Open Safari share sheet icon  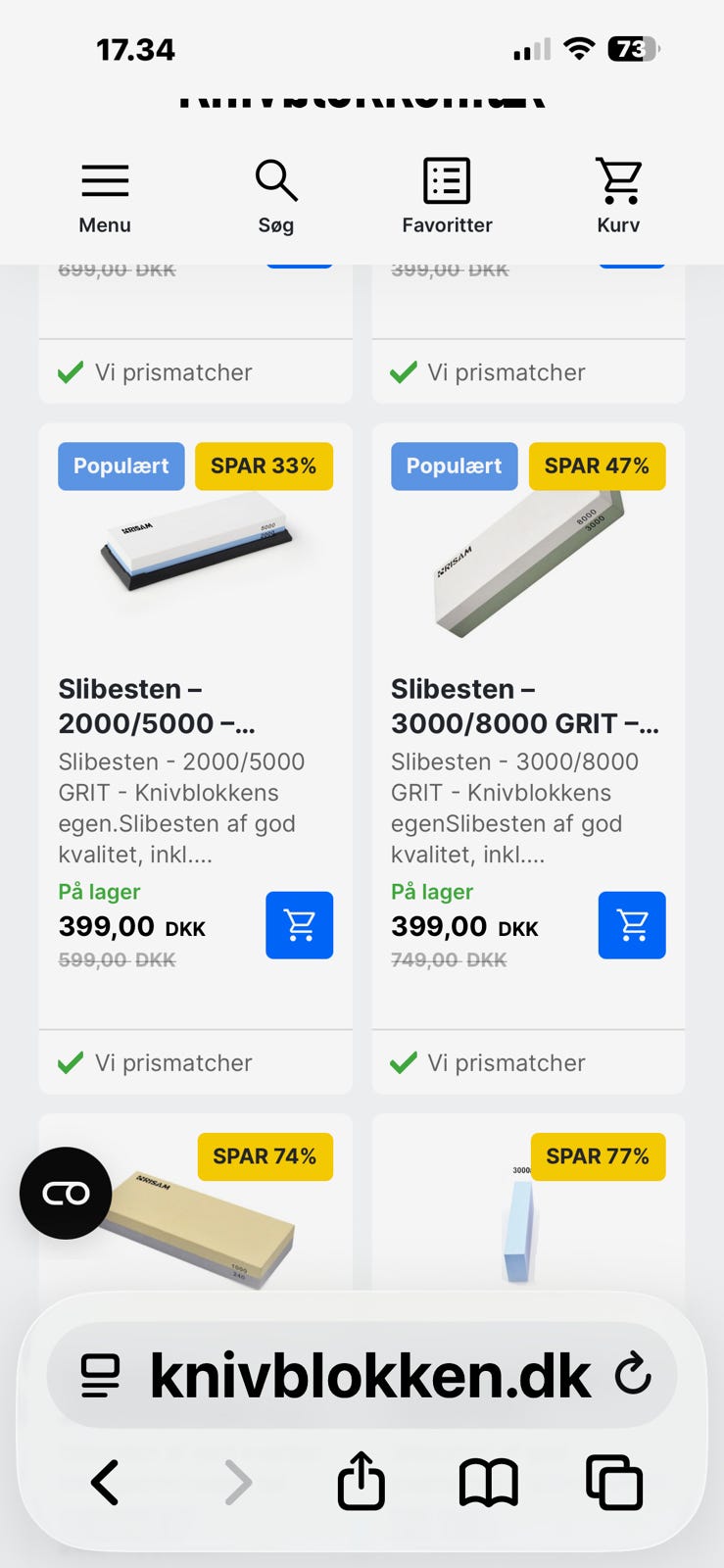pyautogui.click(x=362, y=1482)
